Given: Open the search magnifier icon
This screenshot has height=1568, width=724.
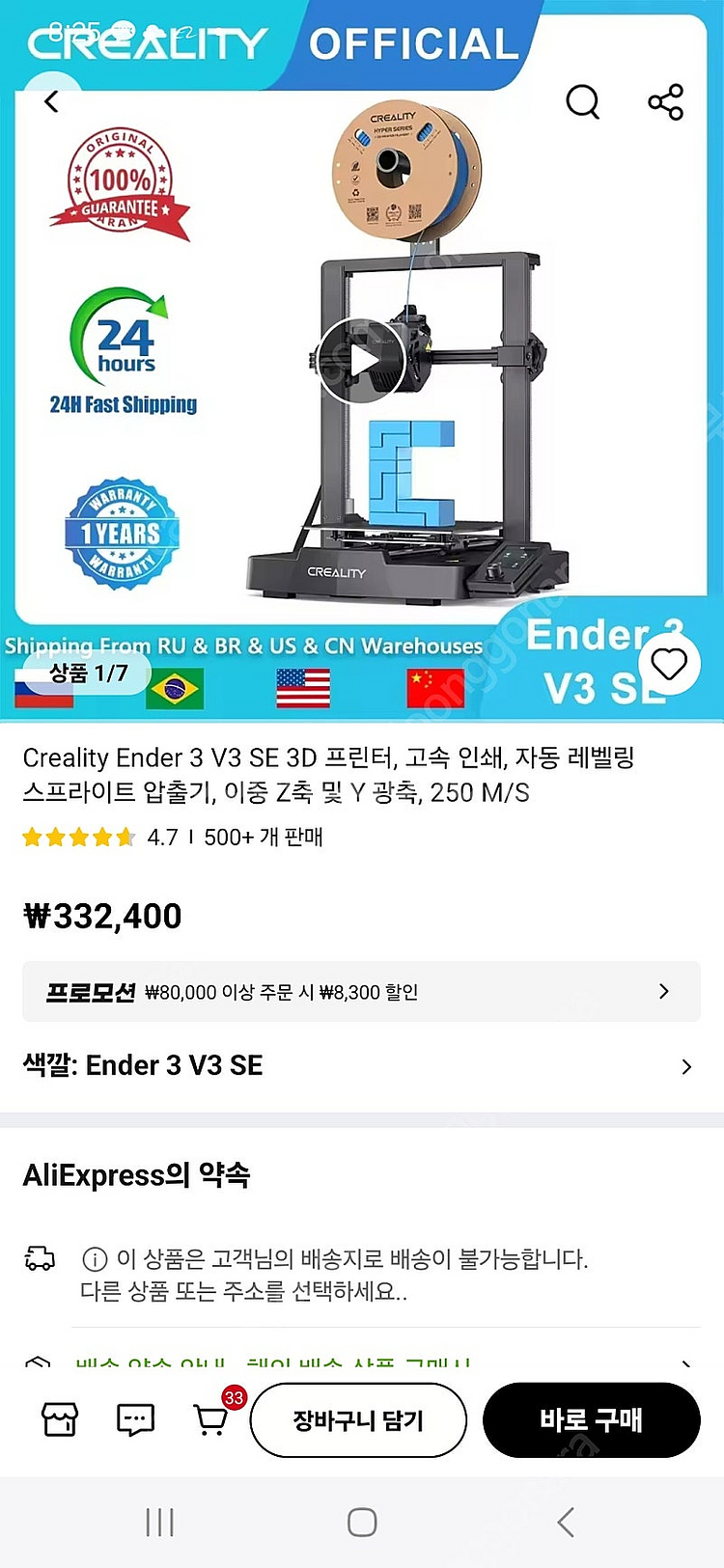Looking at the screenshot, I should (582, 101).
